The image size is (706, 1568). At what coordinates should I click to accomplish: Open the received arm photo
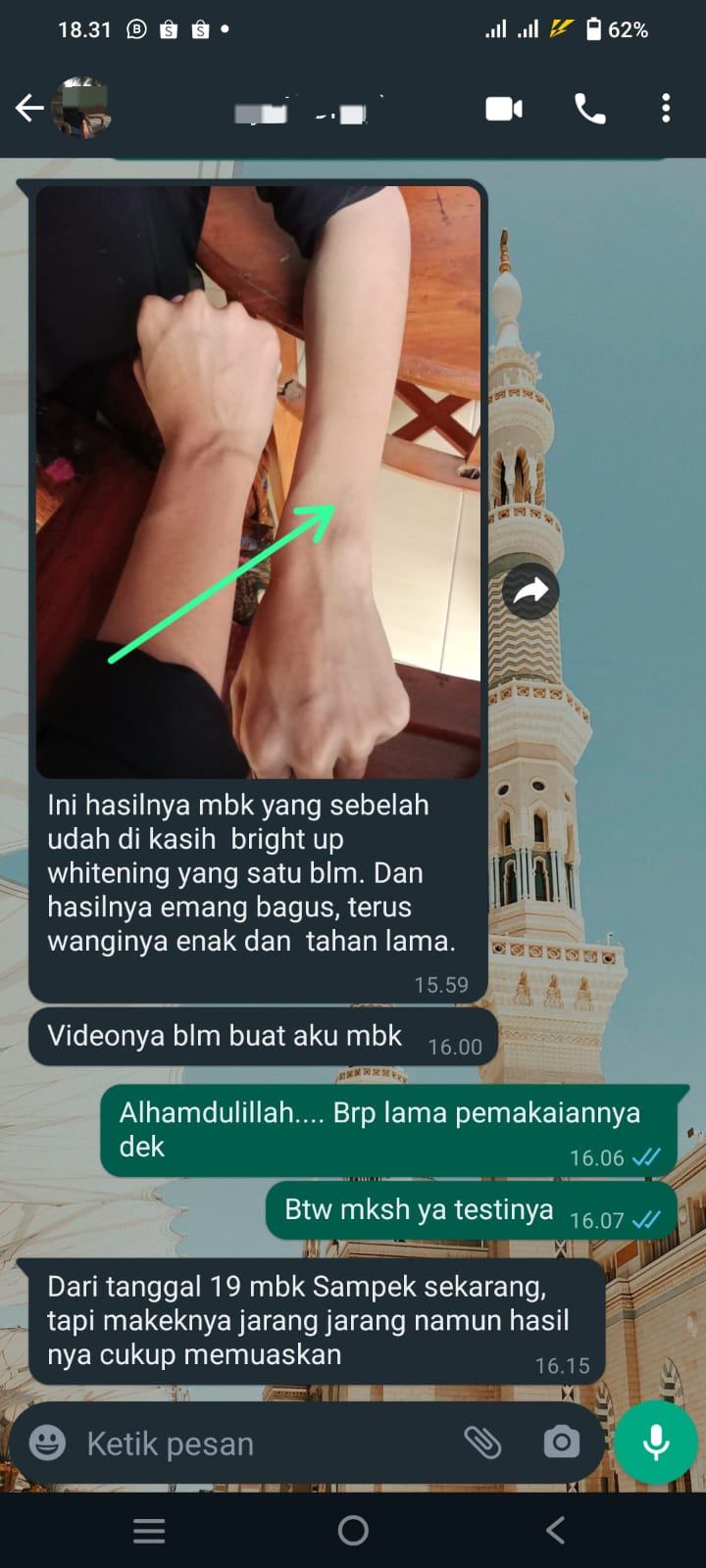point(258,482)
